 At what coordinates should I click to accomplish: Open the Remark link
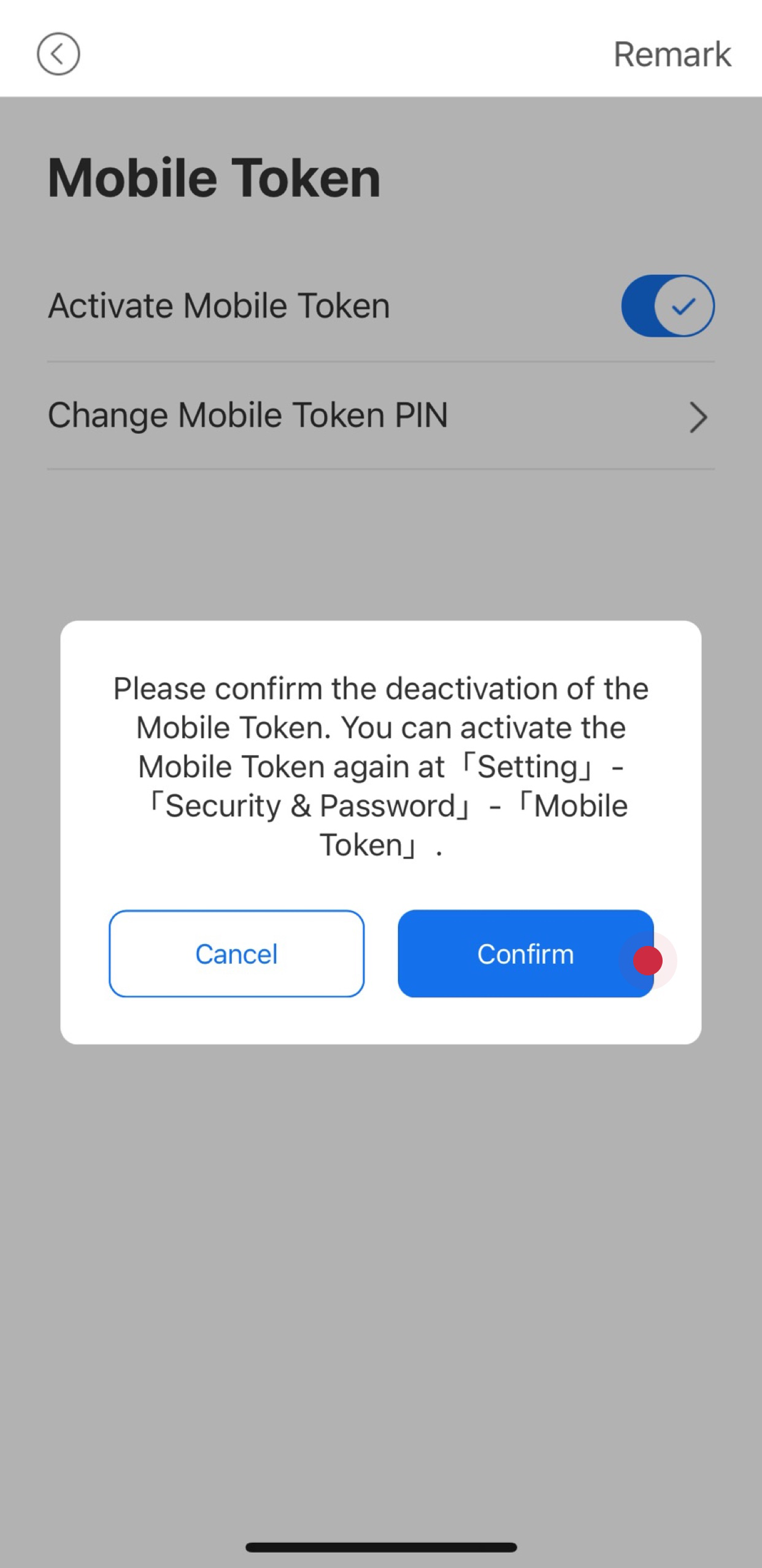click(672, 54)
